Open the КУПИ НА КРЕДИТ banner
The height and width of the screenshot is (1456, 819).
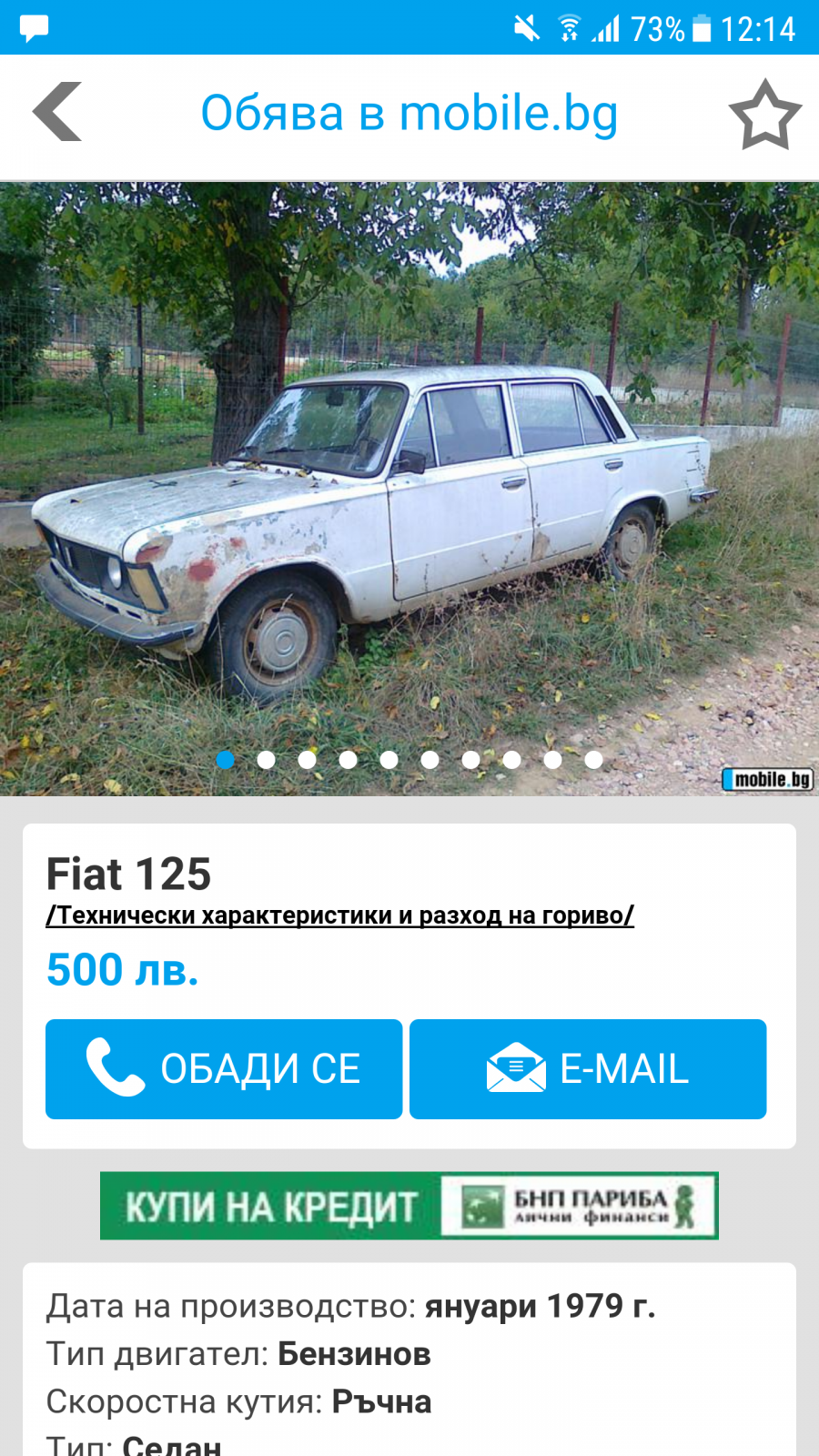click(x=409, y=1206)
